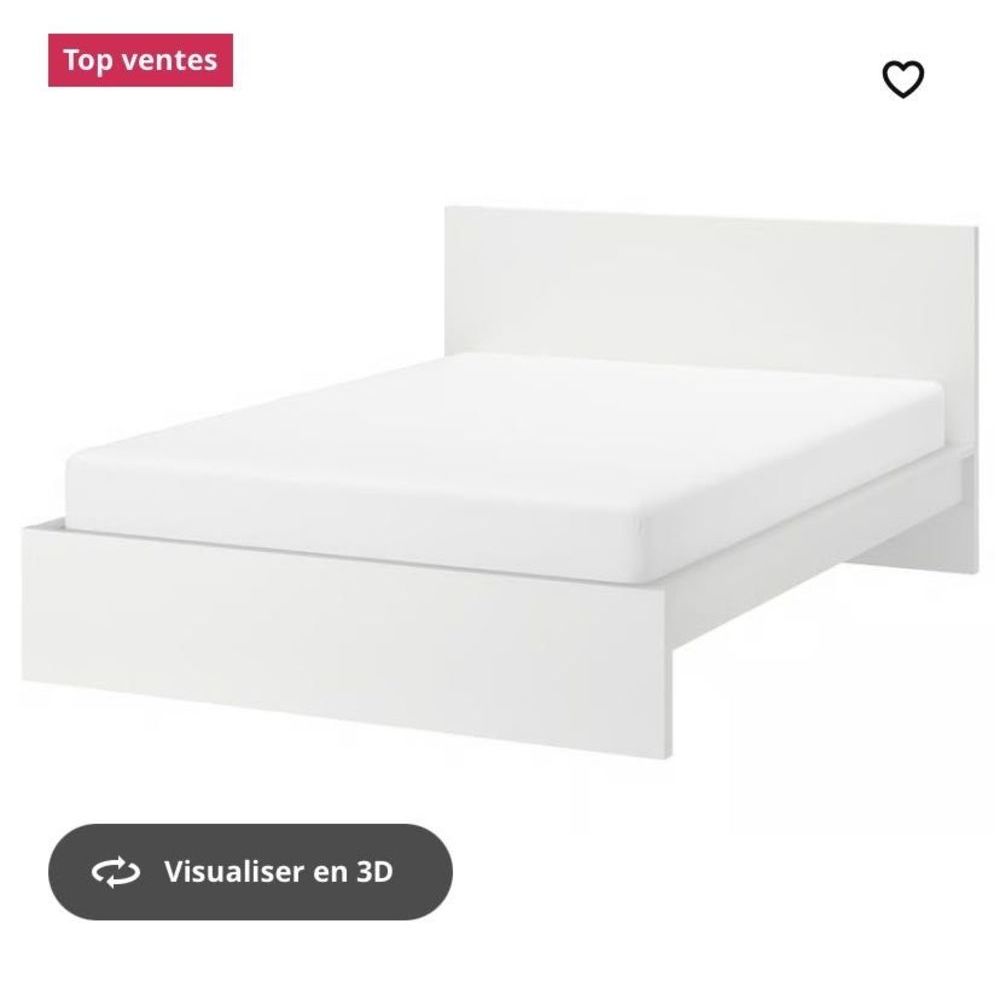Open the white bed product image
Viewport: 1000px width, 1000px height.
point(500,480)
